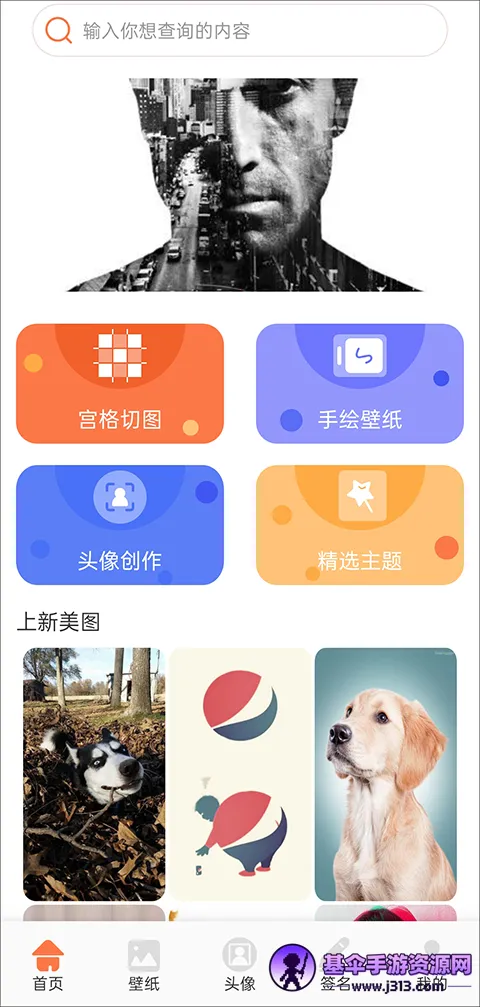This screenshot has width=480, height=1007.
Task: Switch to the 壁纸 wallpaper tab
Action: pos(144,965)
